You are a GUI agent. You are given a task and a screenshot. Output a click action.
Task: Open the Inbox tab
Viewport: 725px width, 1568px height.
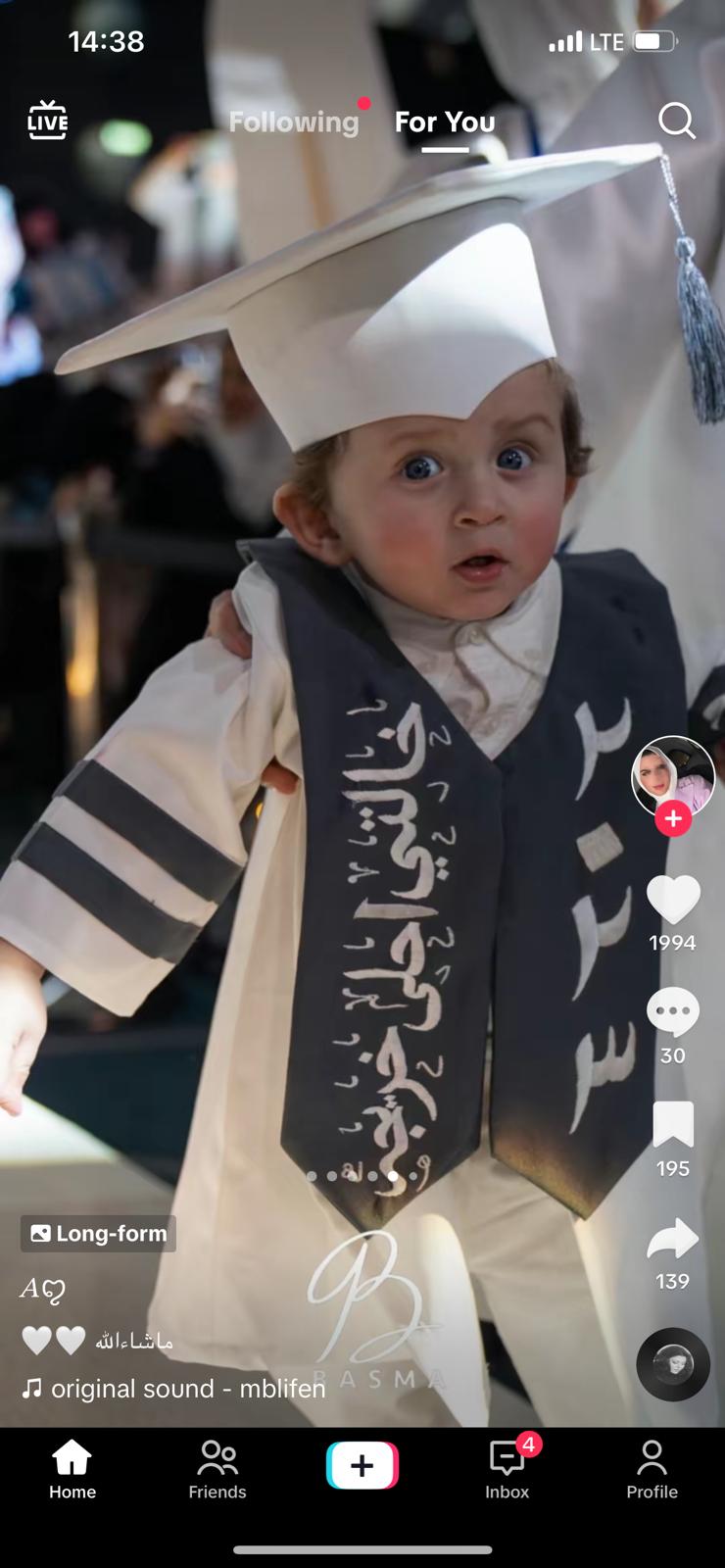(x=507, y=1470)
